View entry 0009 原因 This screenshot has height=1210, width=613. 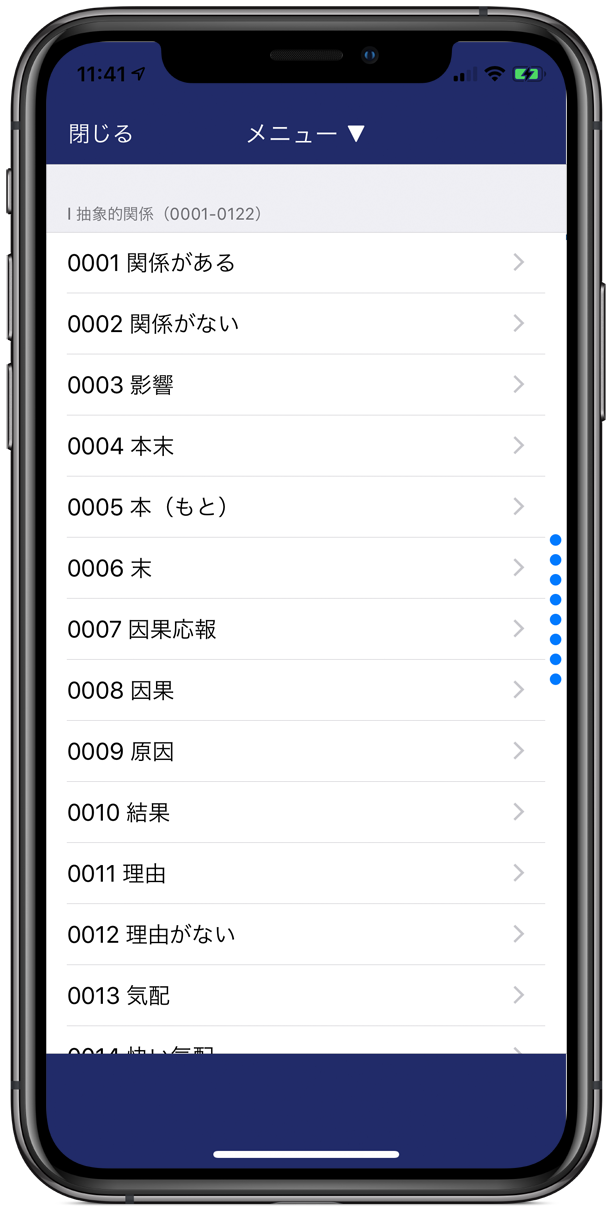(300, 751)
